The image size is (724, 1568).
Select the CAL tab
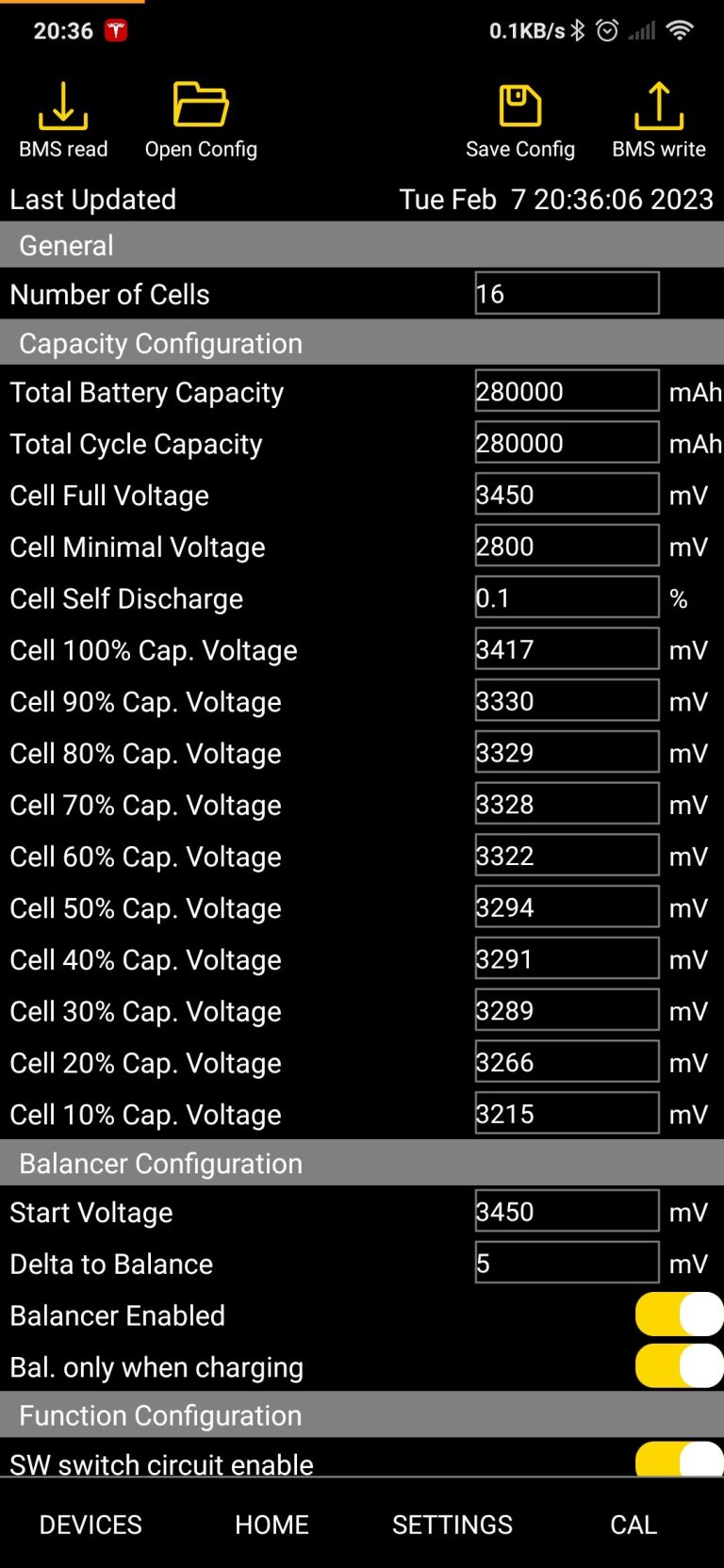[x=633, y=1524]
